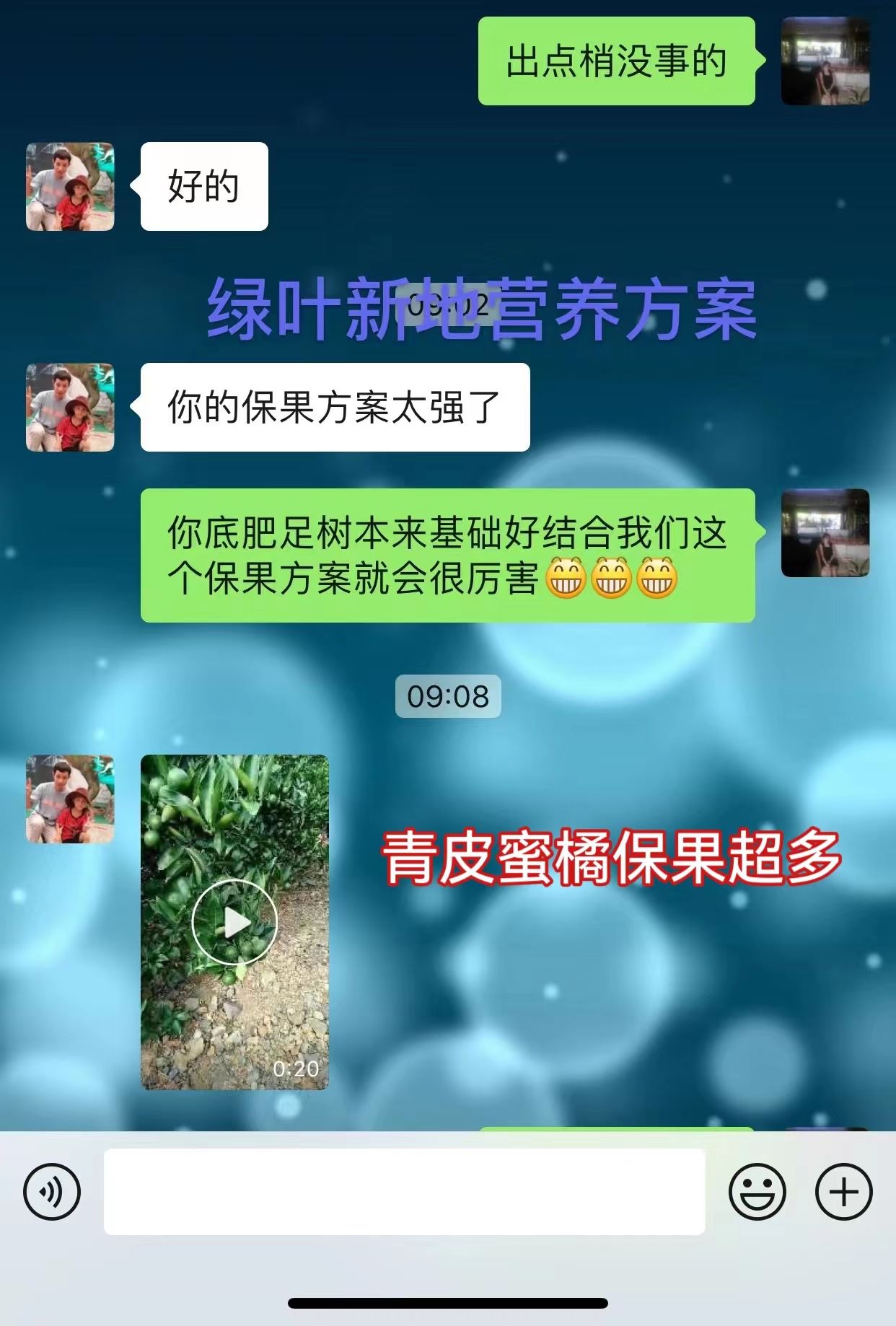Viewport: 896px width, 1326px height.
Task: Open the emoji sticker panel
Action: 757,1192
